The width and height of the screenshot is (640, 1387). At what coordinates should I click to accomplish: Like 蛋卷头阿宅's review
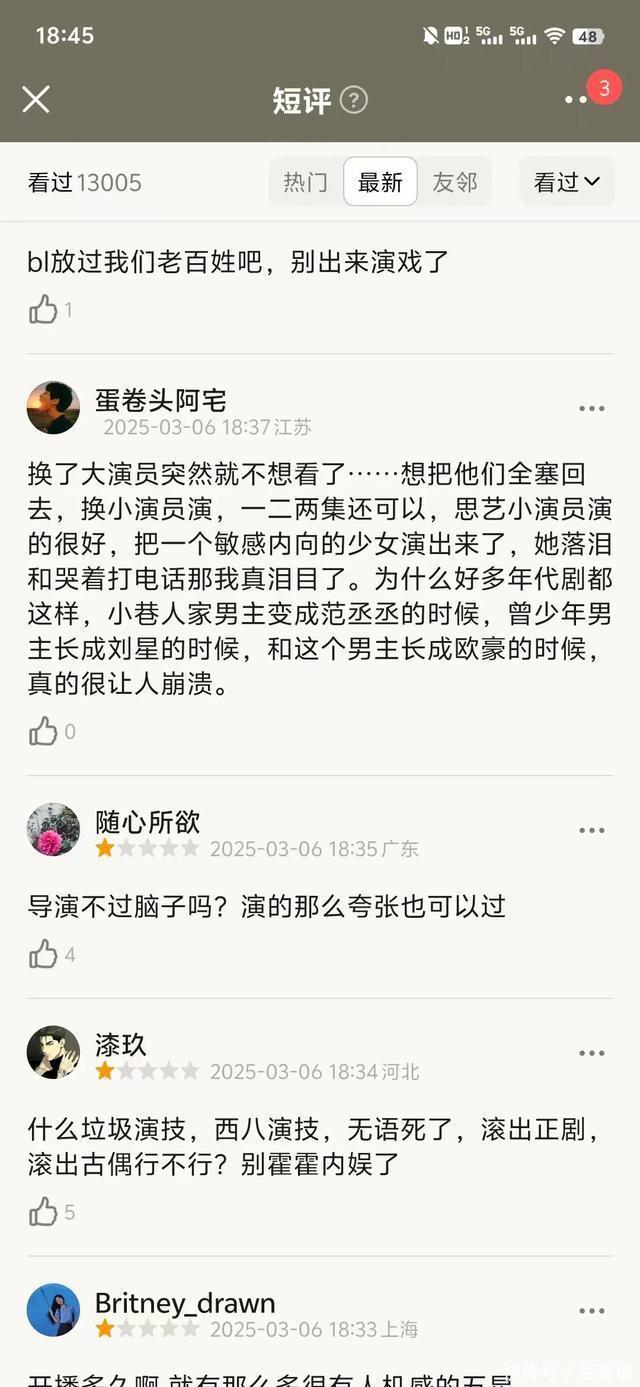(x=43, y=732)
